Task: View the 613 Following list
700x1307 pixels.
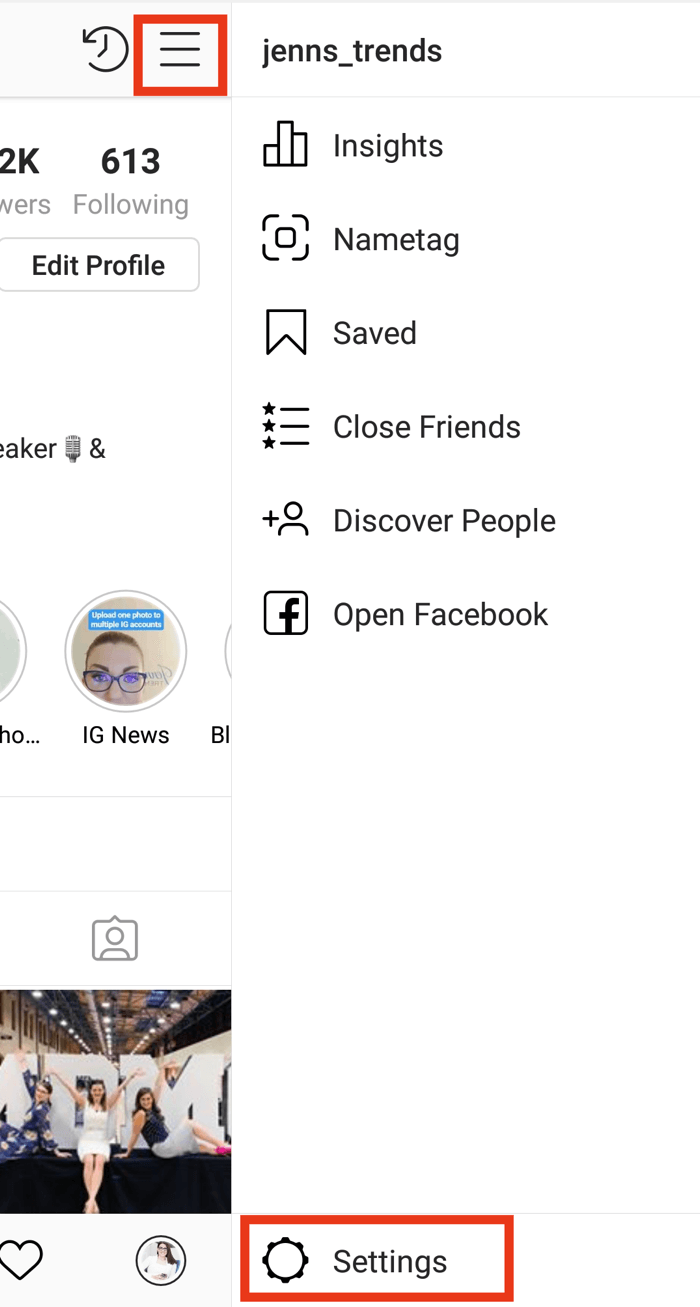Action: (x=130, y=180)
